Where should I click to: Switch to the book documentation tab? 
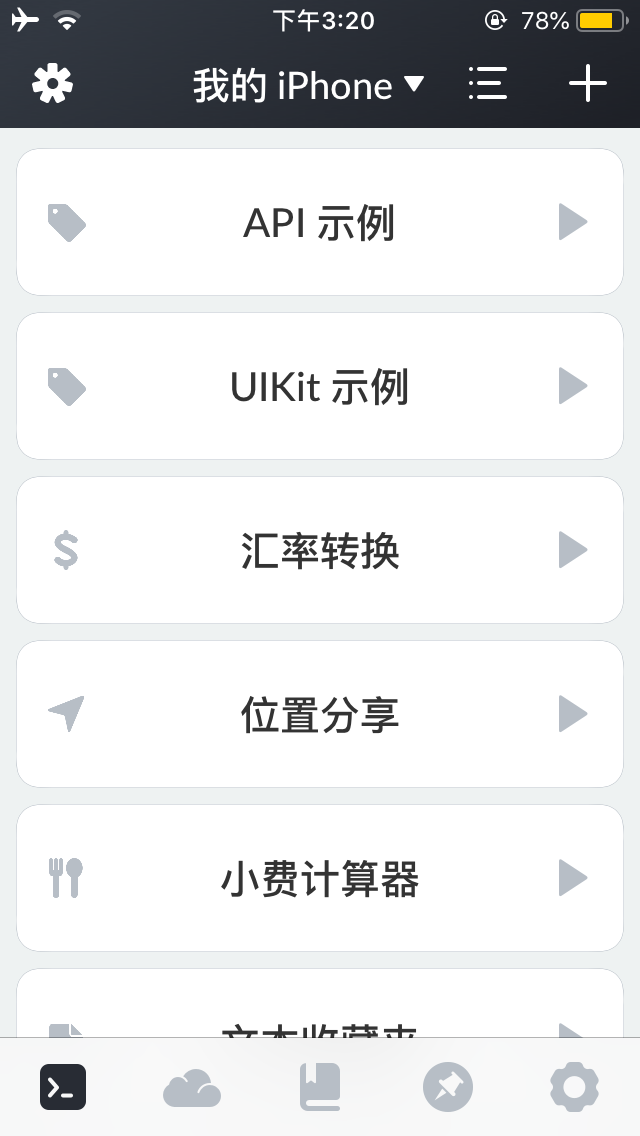[x=320, y=1087]
